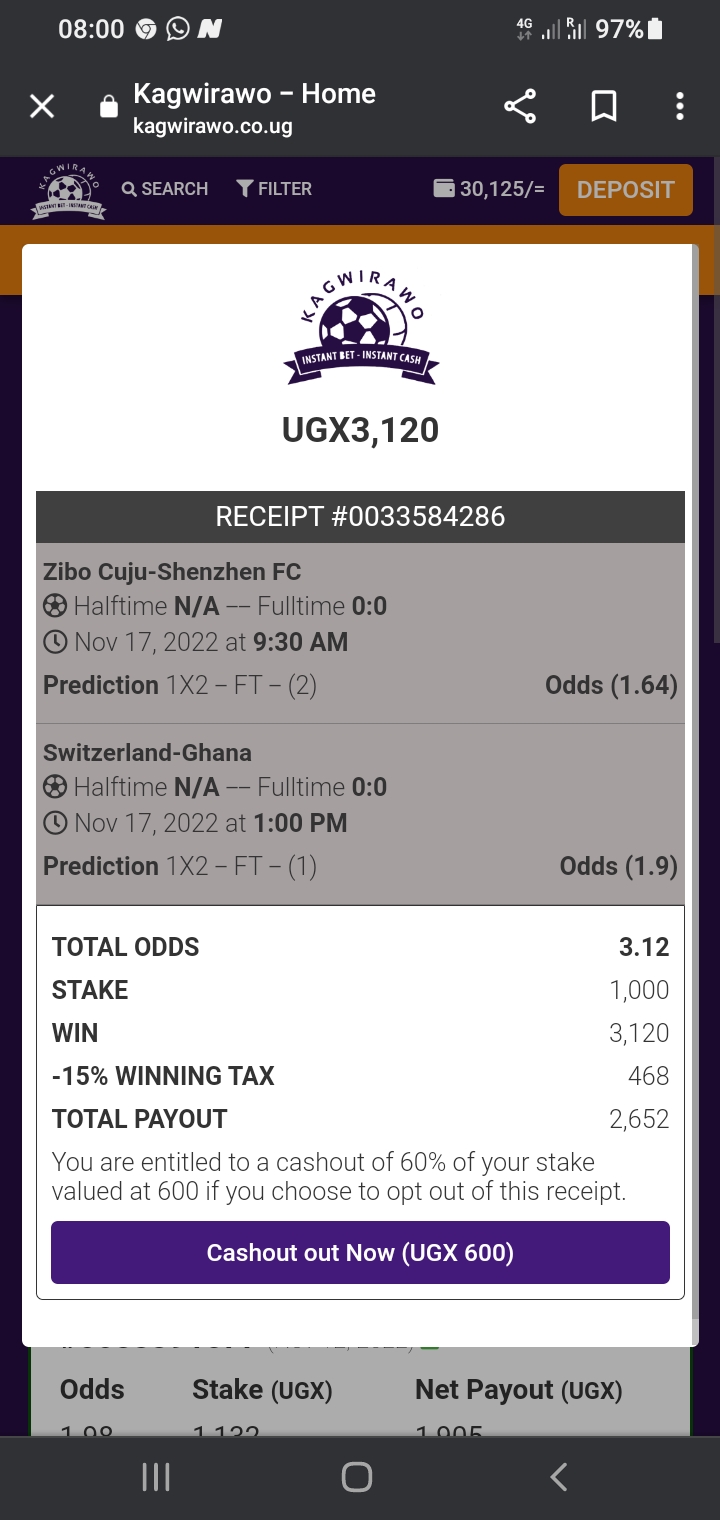Open the Filter option
Screen dimensions: 720x1520
click(274, 189)
